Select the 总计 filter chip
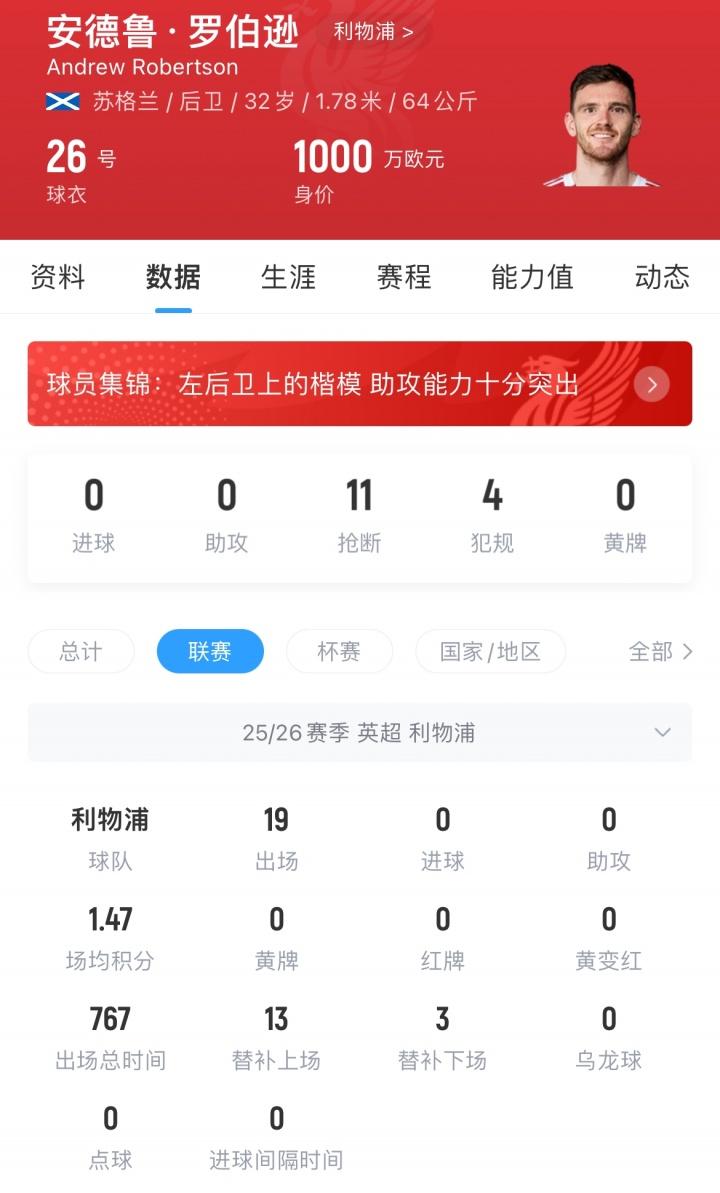 click(81, 652)
